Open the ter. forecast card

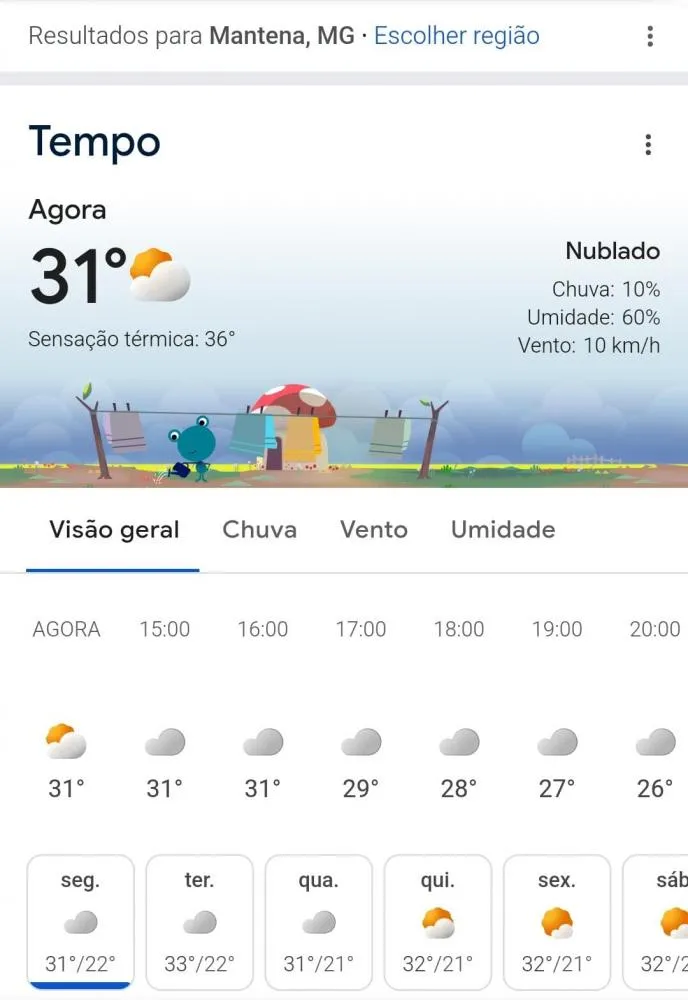pos(199,920)
